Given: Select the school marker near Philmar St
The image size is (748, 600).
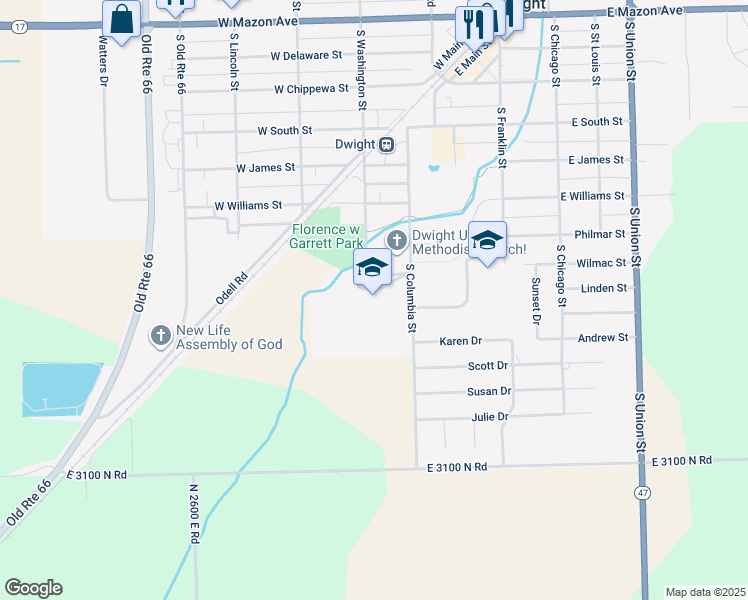Looking at the screenshot, I should [x=487, y=241].
